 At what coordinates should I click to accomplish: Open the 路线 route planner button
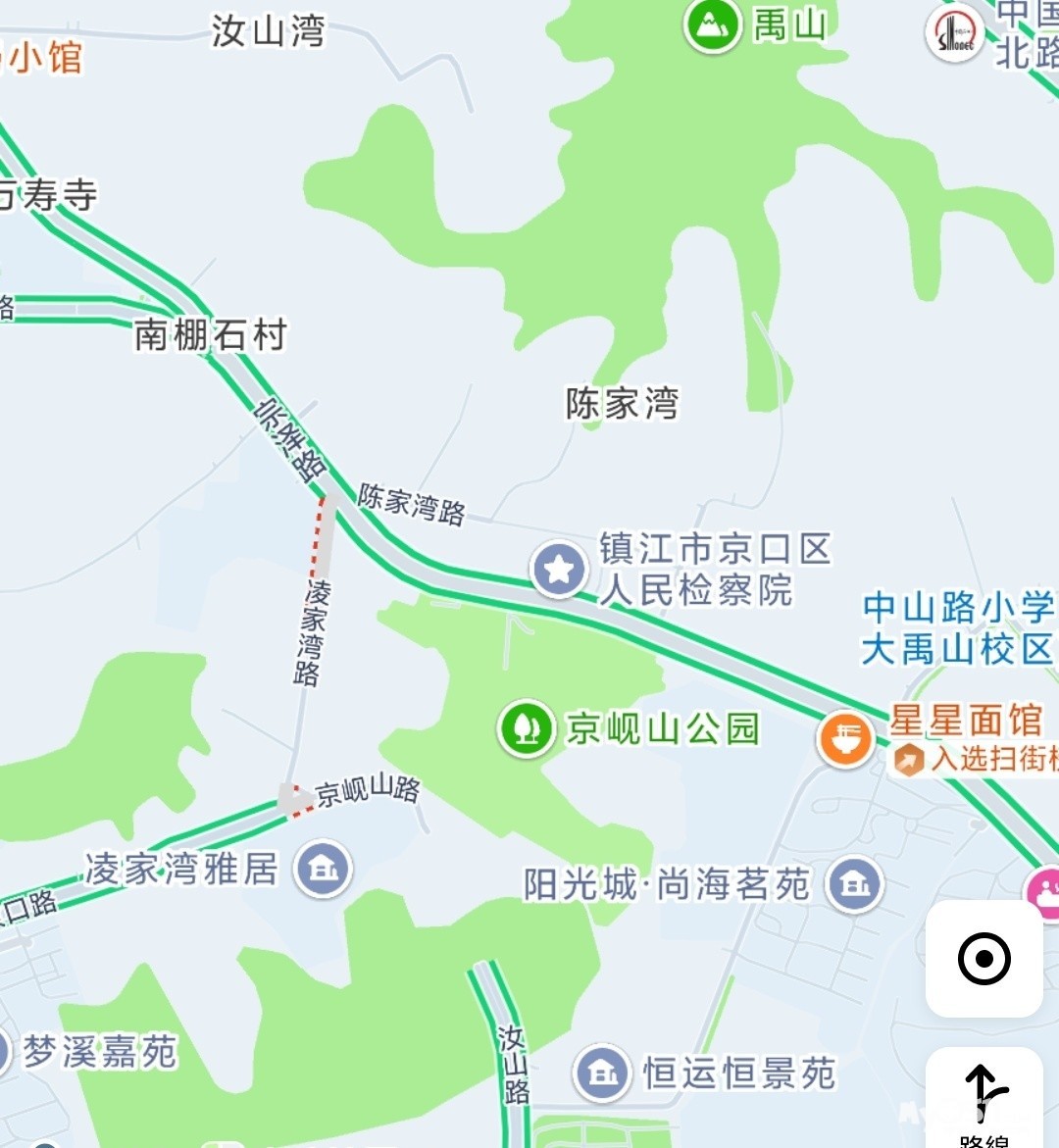(x=983, y=1097)
